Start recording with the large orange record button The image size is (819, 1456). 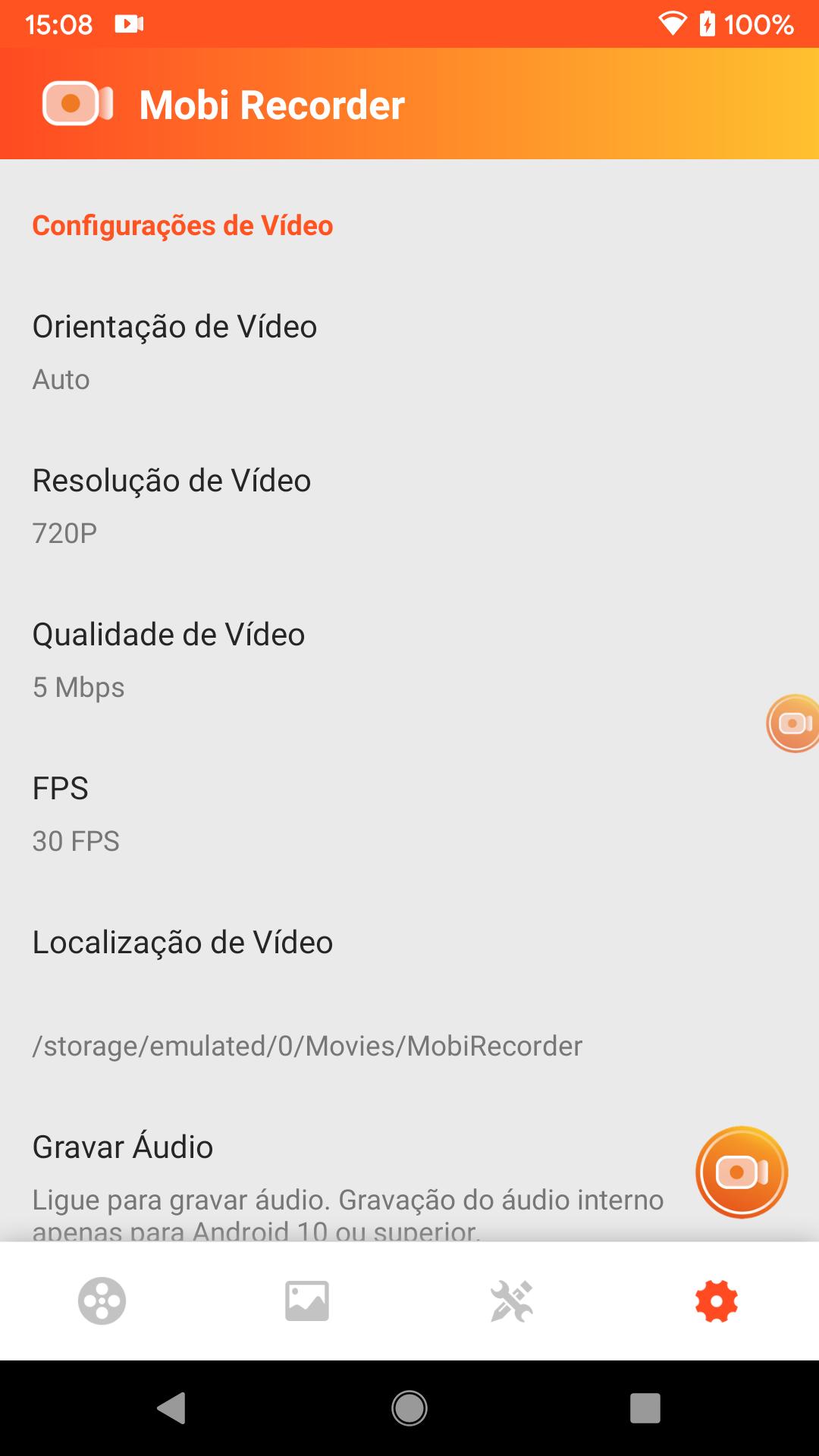[x=742, y=1172]
